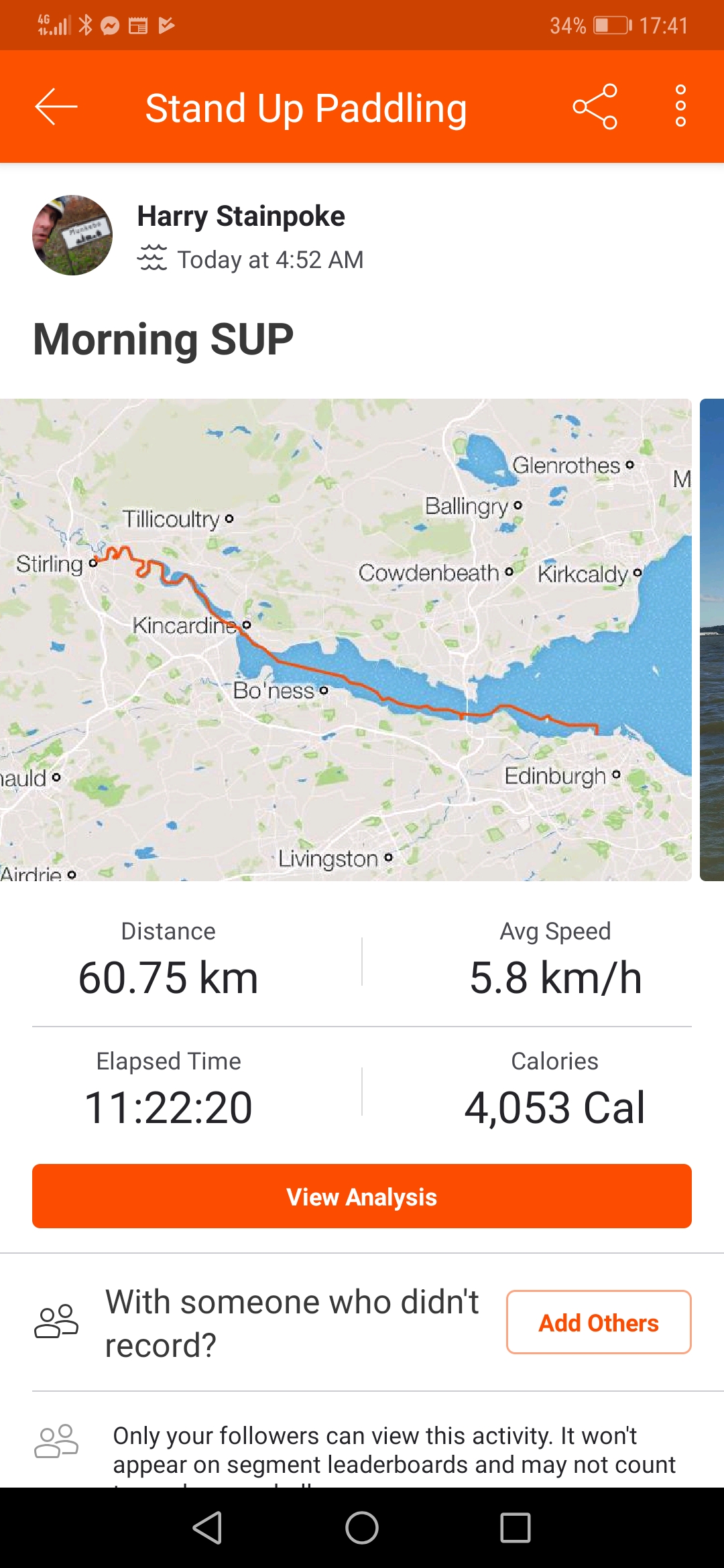Open Harry Stainpoke's profile picture
The width and height of the screenshot is (724, 1568).
[72, 235]
